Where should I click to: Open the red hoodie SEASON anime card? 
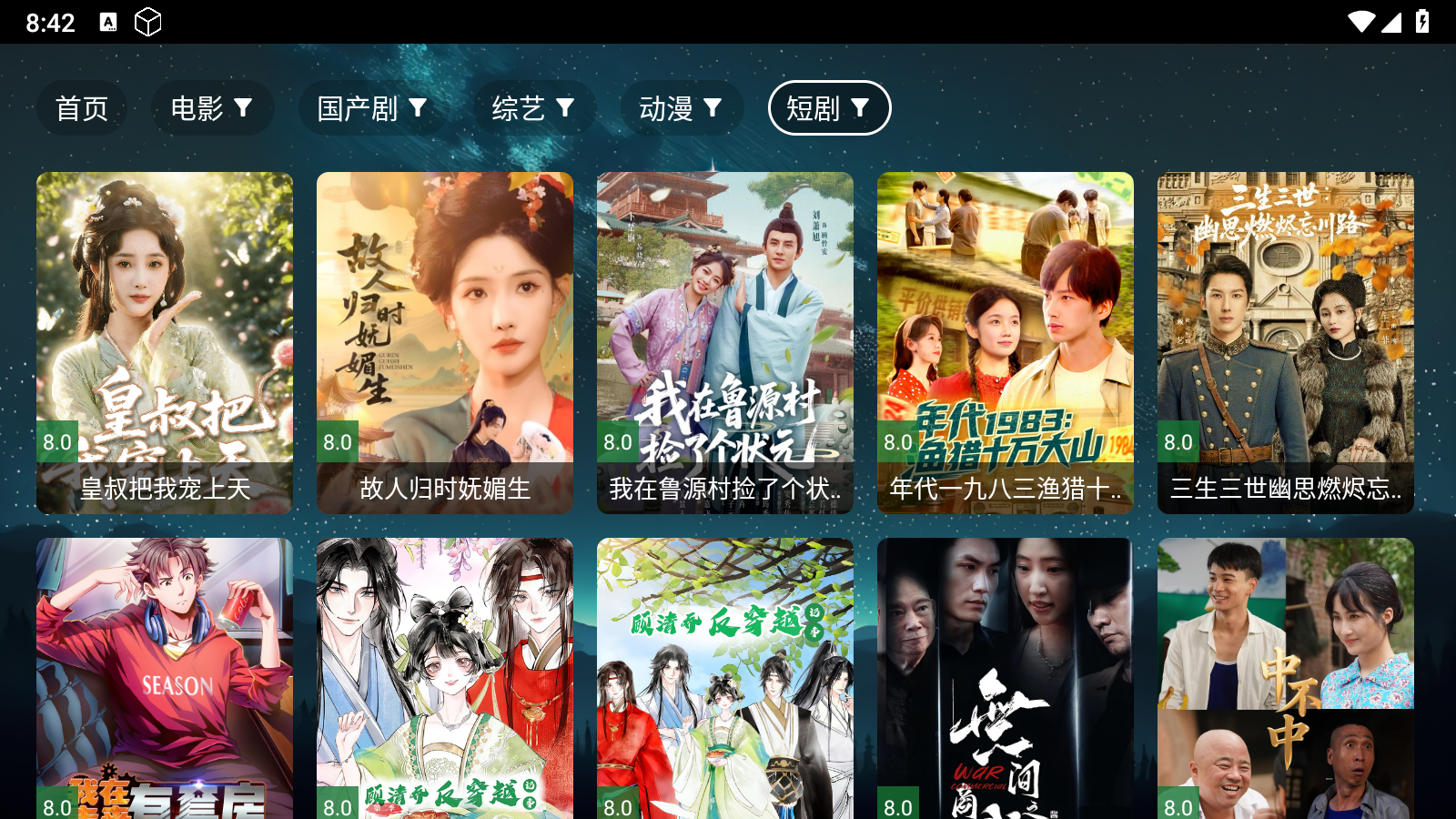tap(165, 678)
